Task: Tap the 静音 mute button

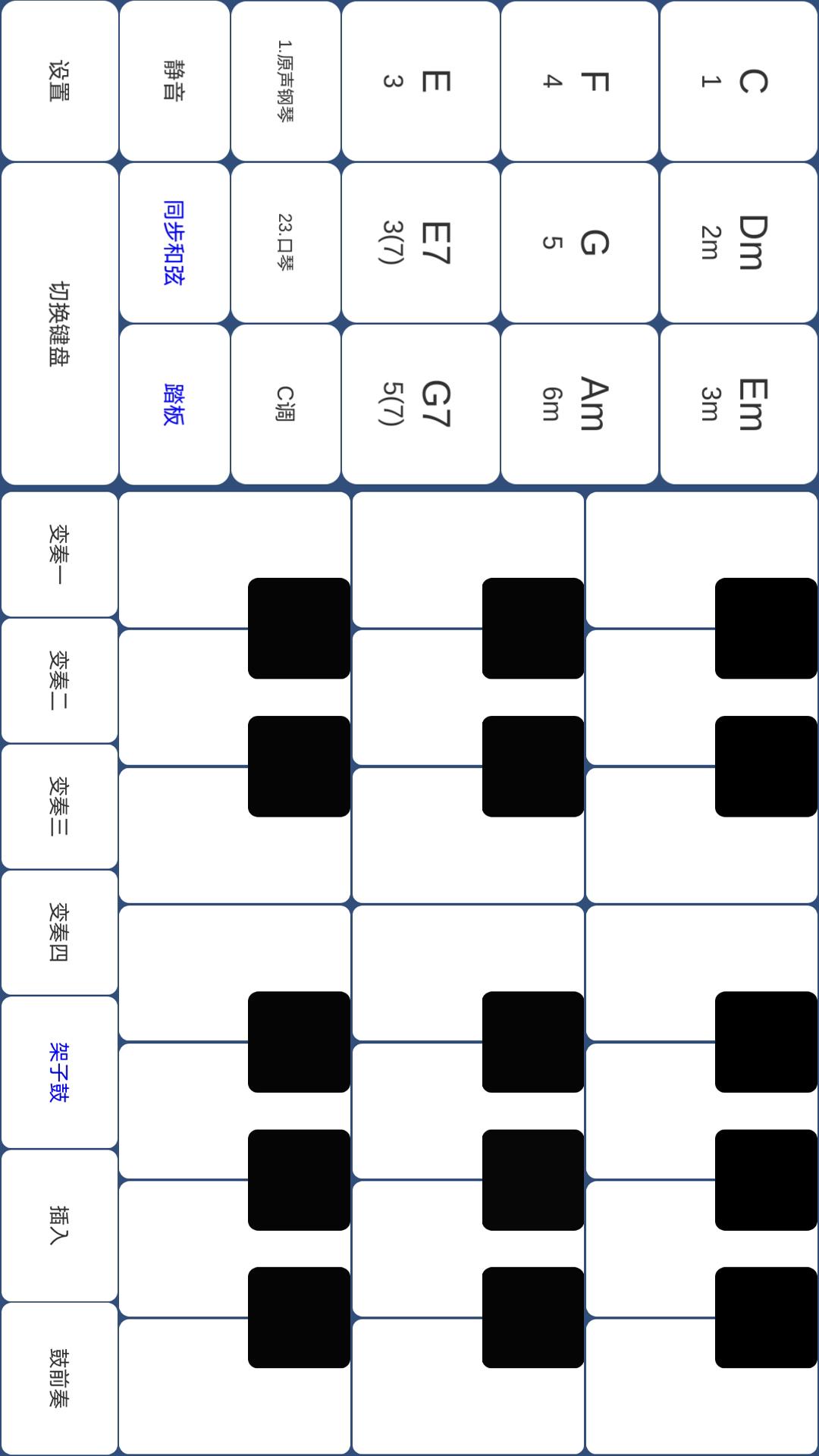Action: [174, 81]
